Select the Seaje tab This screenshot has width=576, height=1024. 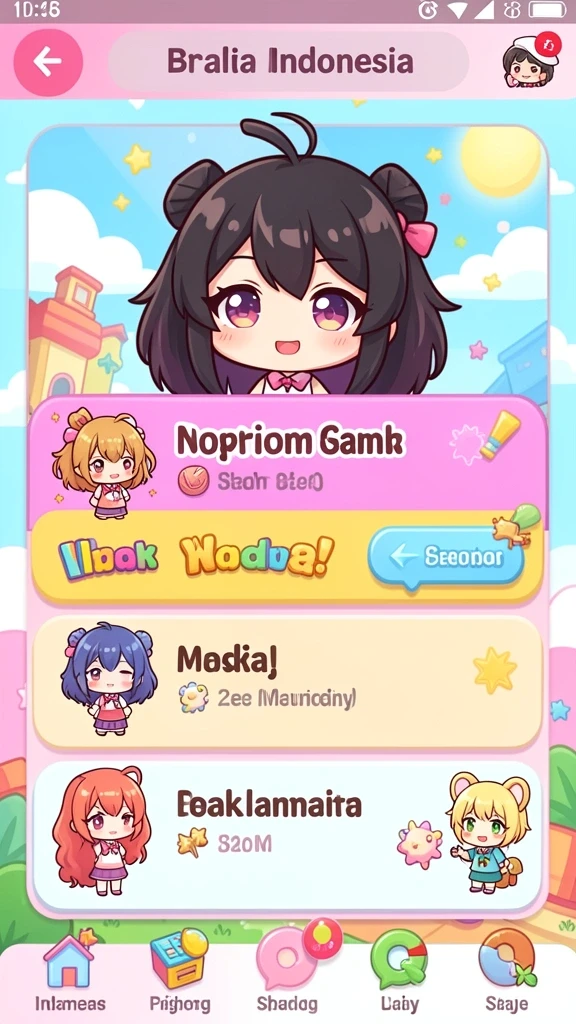(x=507, y=973)
